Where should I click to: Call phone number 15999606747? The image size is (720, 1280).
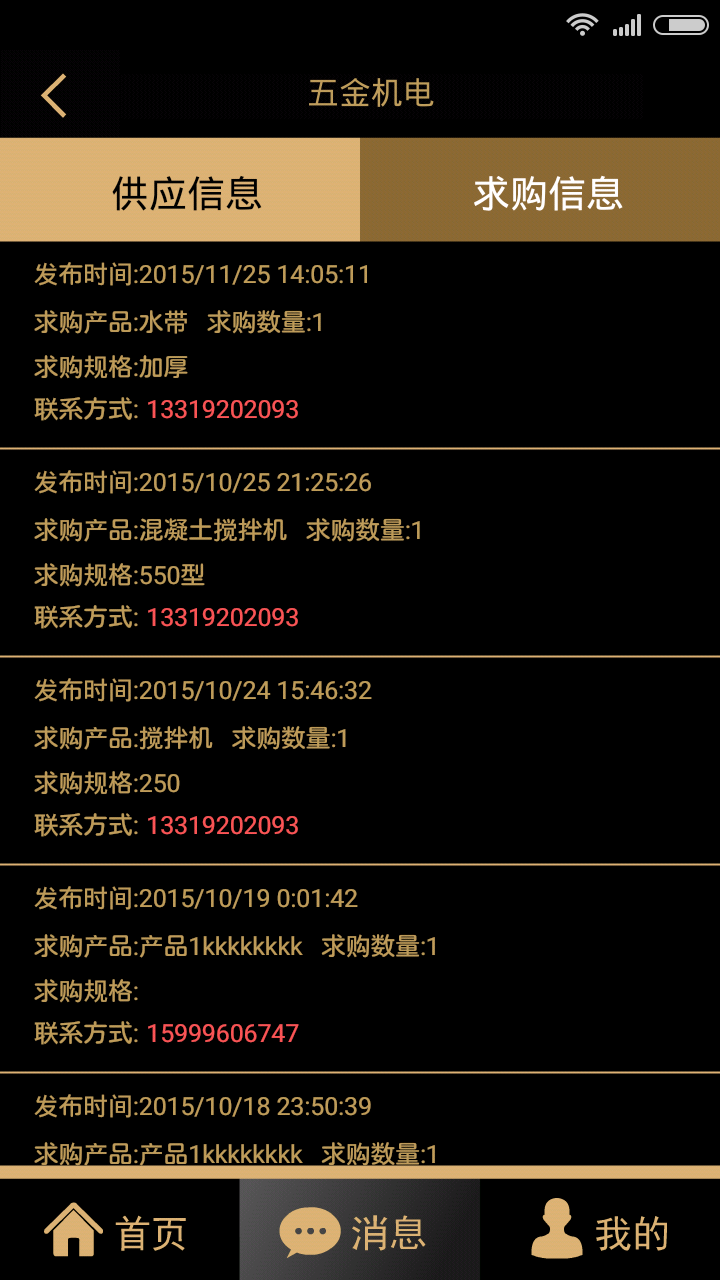pos(223,1033)
